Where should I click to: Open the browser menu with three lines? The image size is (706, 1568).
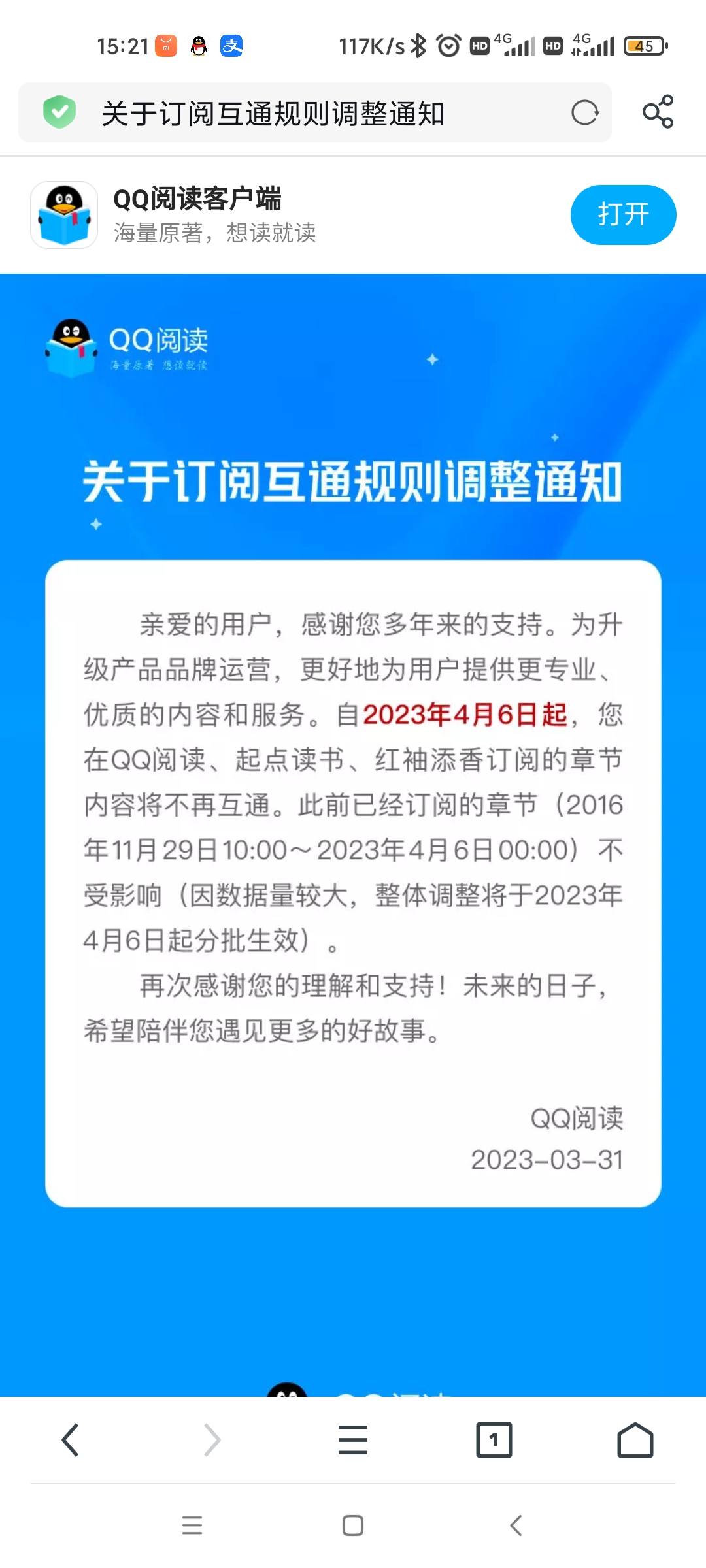pyautogui.click(x=353, y=1440)
